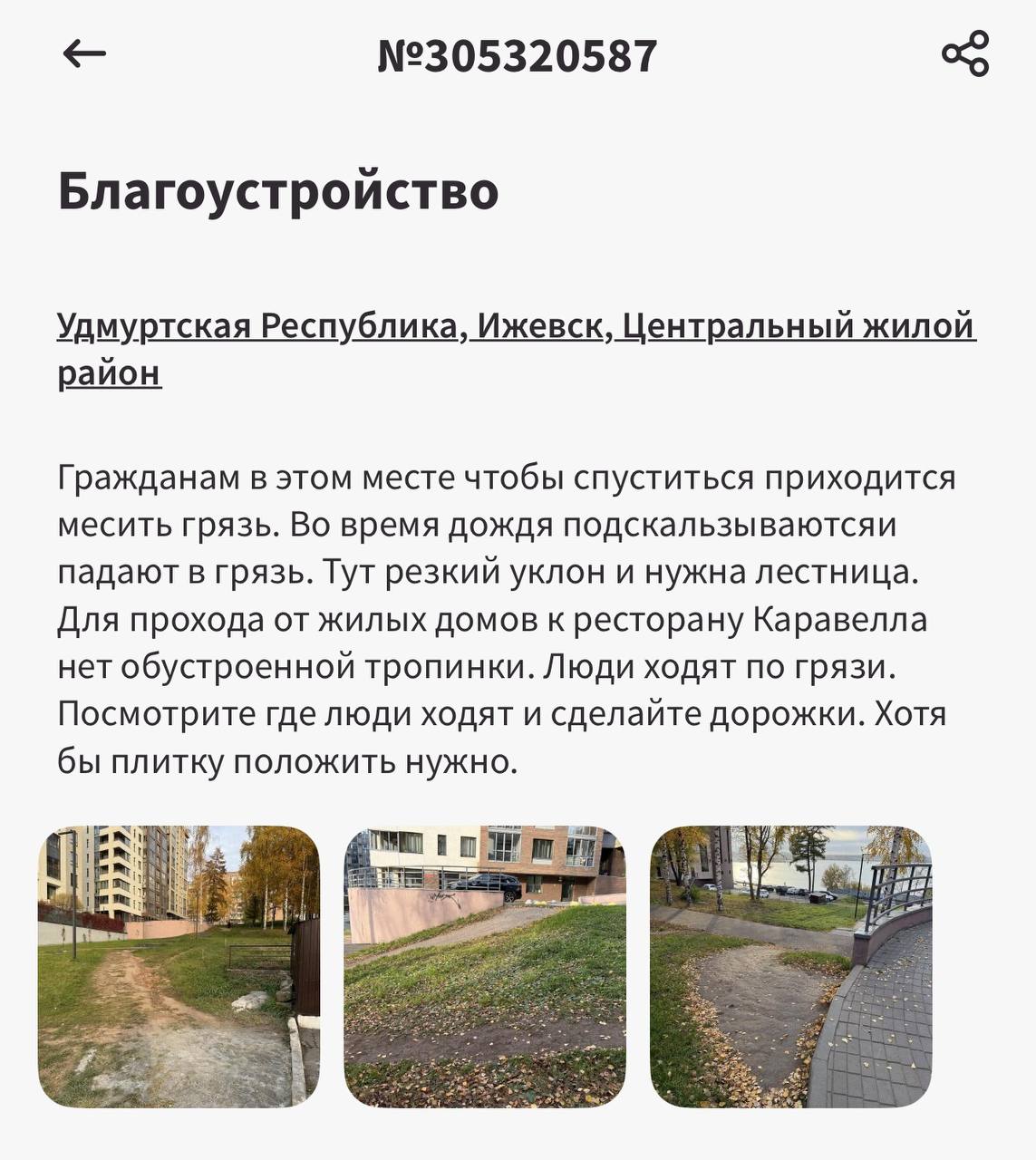Open the dirt path photo by the apartment buildings

tap(179, 966)
